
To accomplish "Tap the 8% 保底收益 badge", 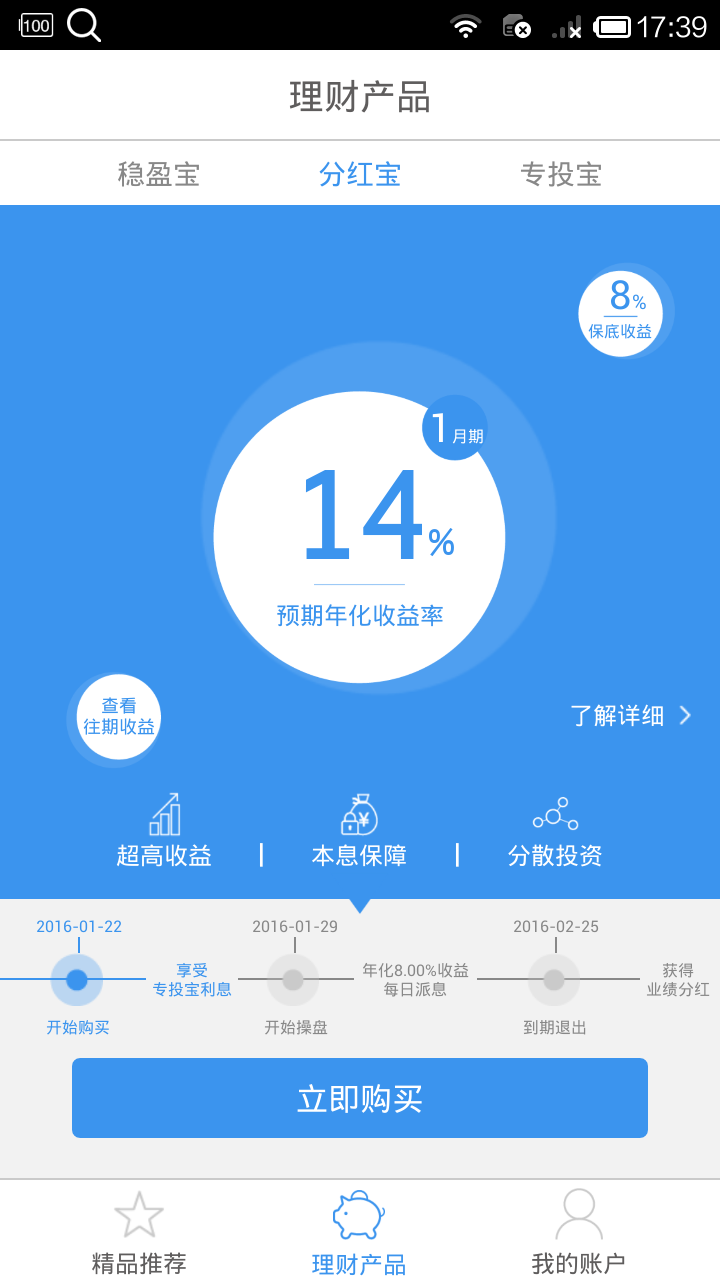I will pos(622,312).
